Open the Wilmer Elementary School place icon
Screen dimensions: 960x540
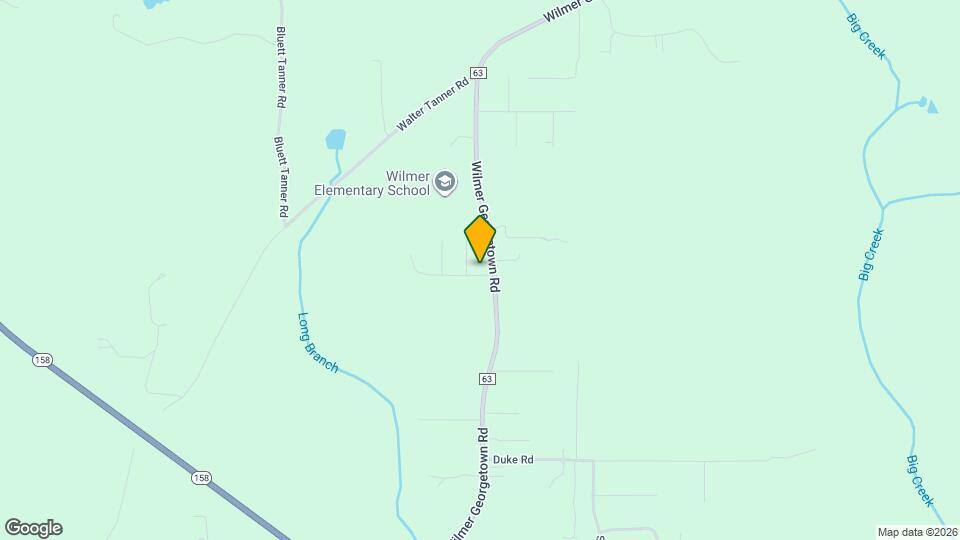(x=445, y=182)
